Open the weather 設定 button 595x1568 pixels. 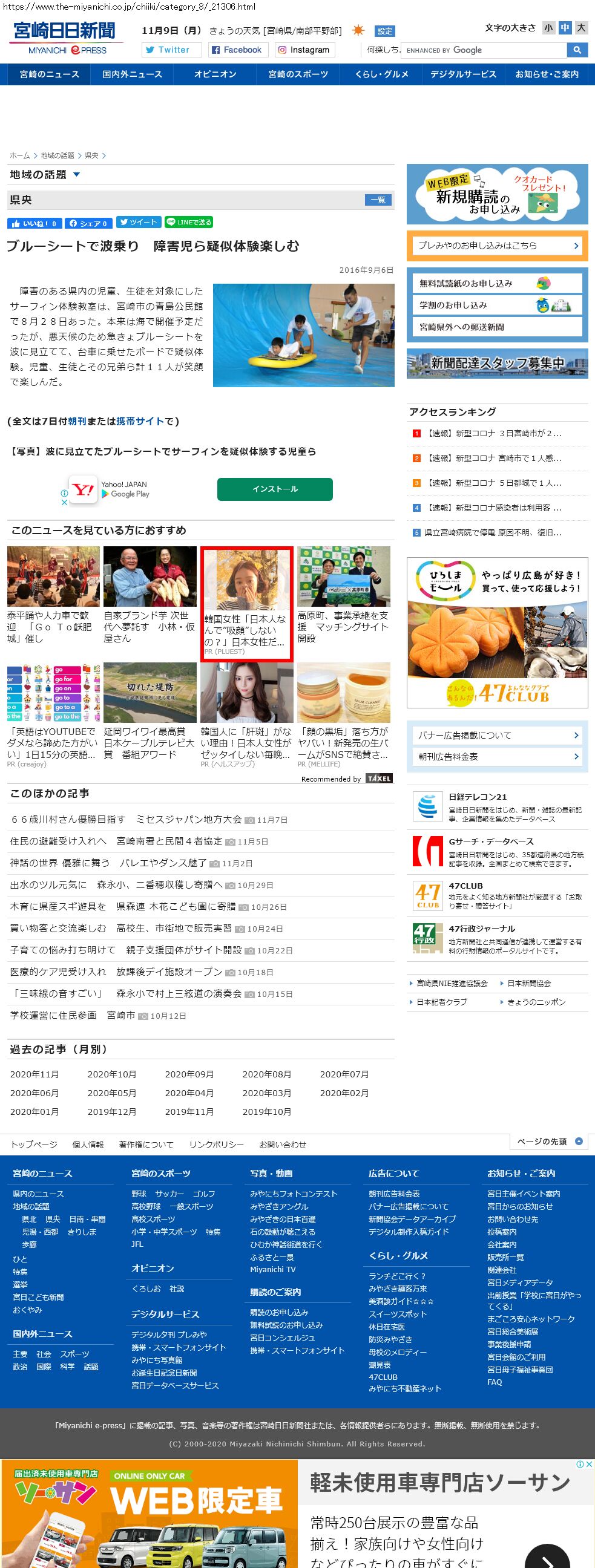click(x=384, y=31)
